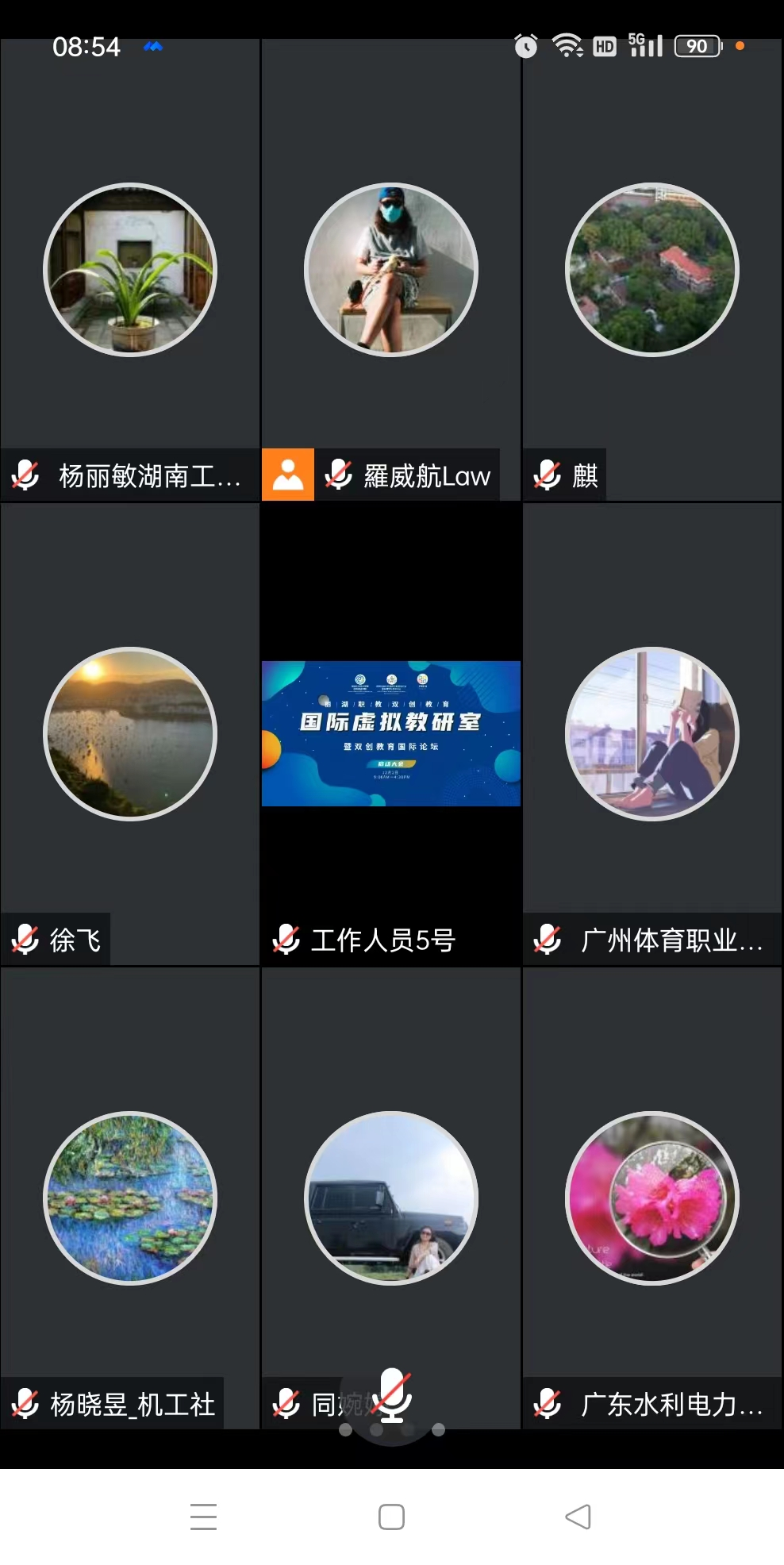
Task: Open 广东水利电力... participant tile
Action: point(651,1198)
